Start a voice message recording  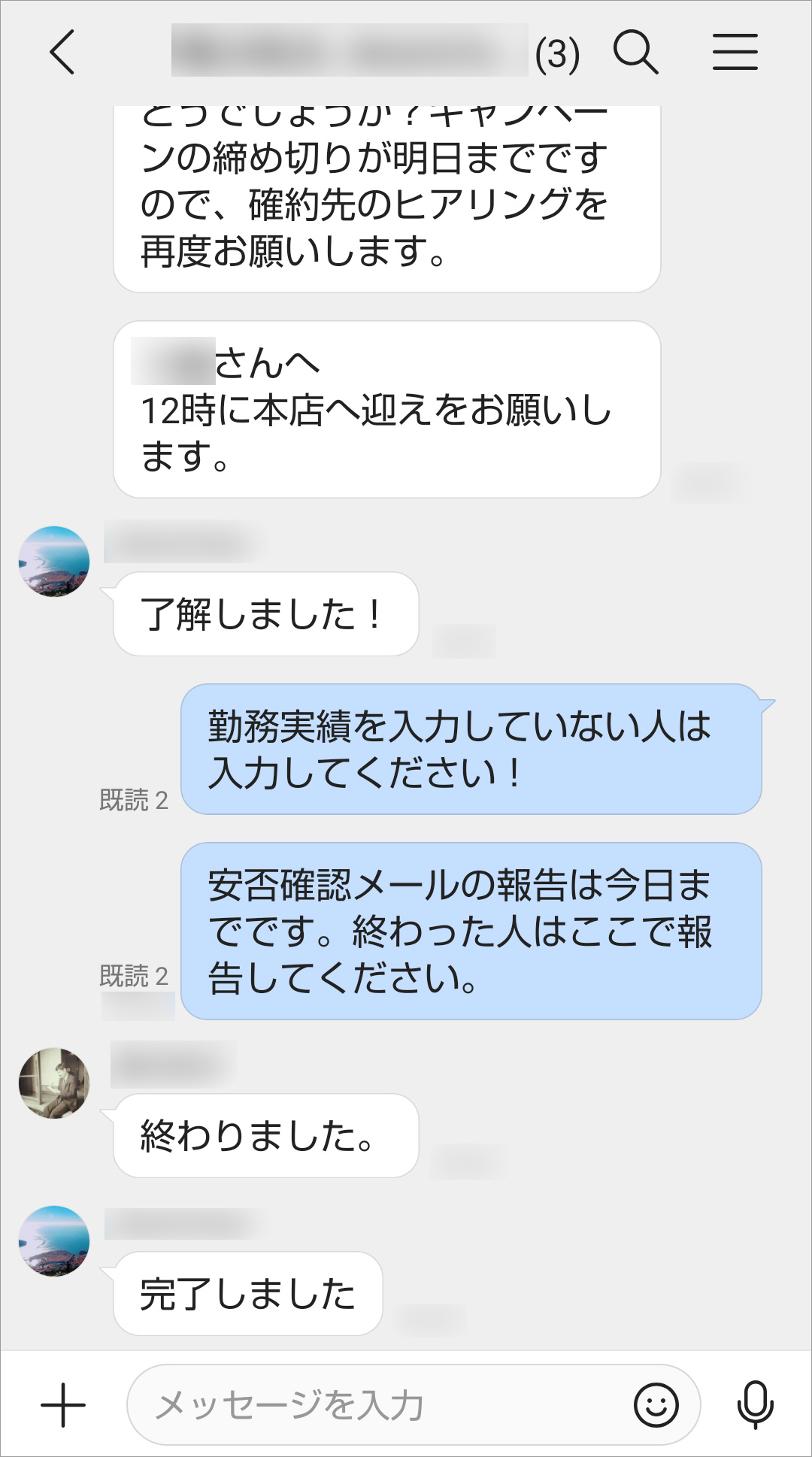point(755,1404)
